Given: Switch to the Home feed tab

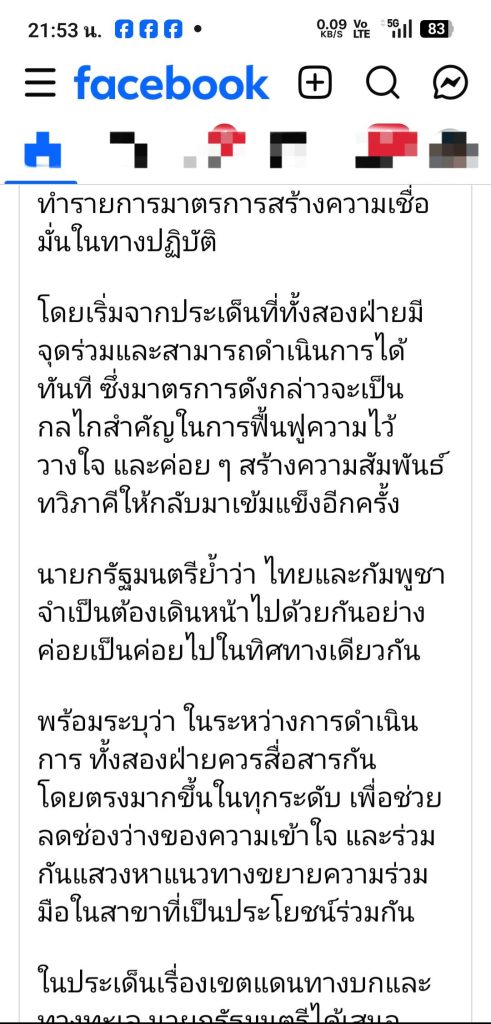Looking at the screenshot, I should [42, 150].
